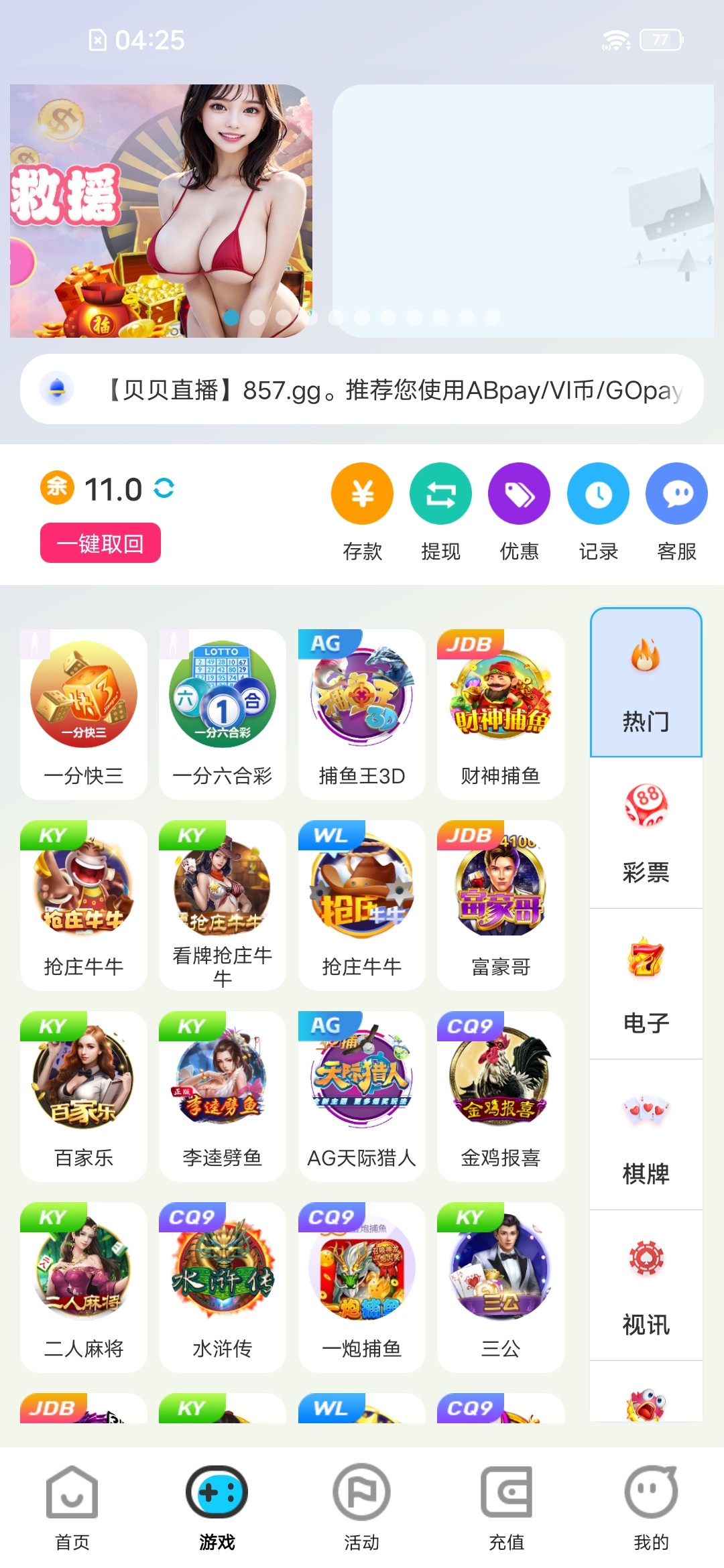Launch the 捕鱼王3D game
This screenshot has width=724, height=1568.
pos(362,714)
